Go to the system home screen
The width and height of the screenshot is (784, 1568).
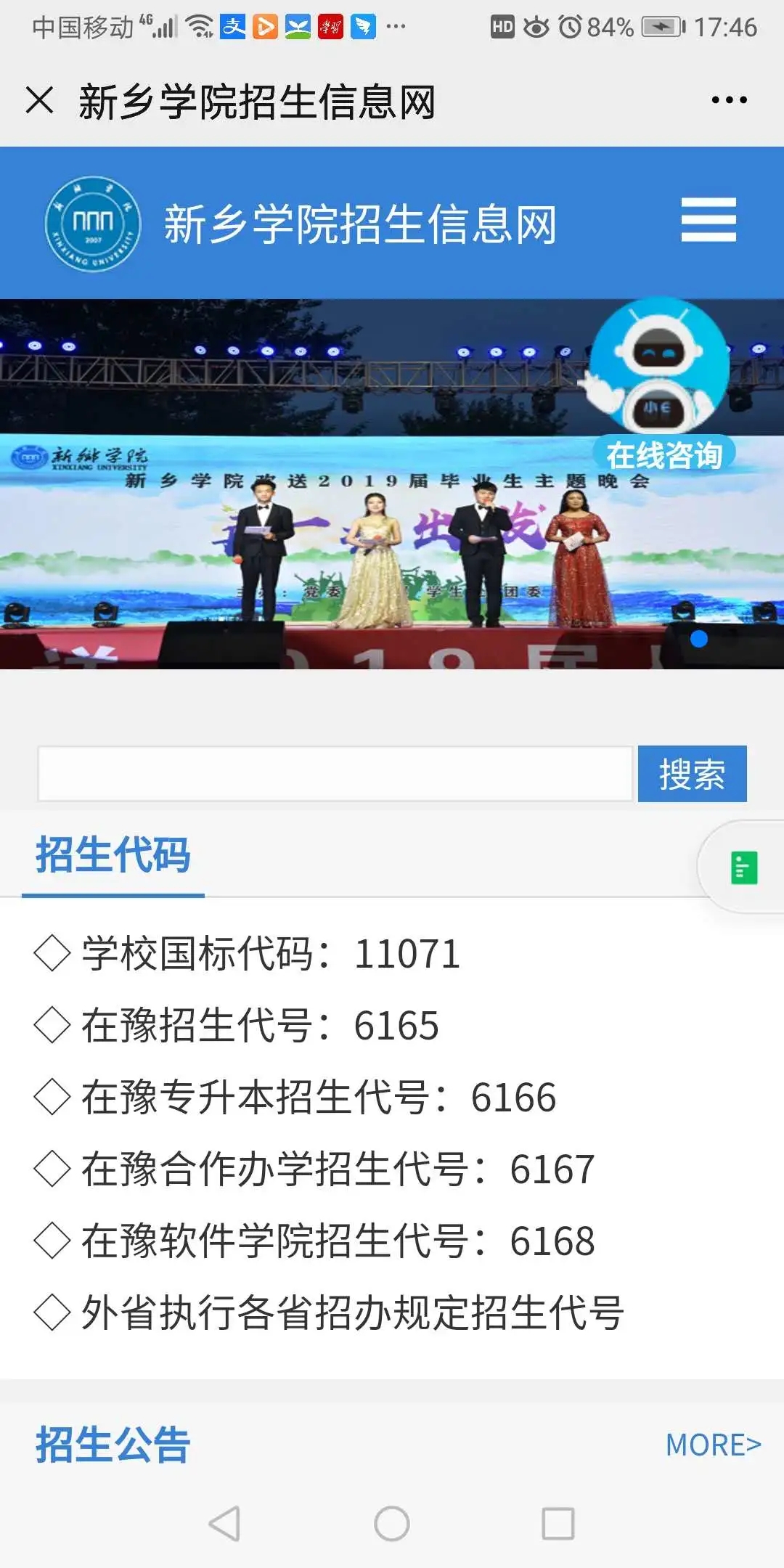coord(392,1523)
